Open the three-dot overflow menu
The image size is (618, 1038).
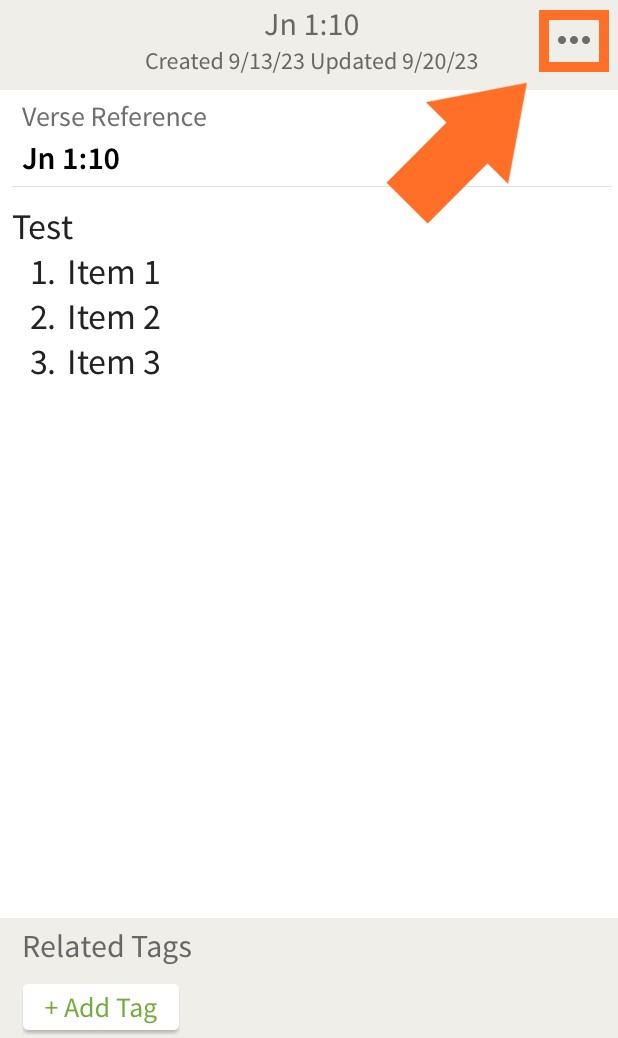point(574,41)
